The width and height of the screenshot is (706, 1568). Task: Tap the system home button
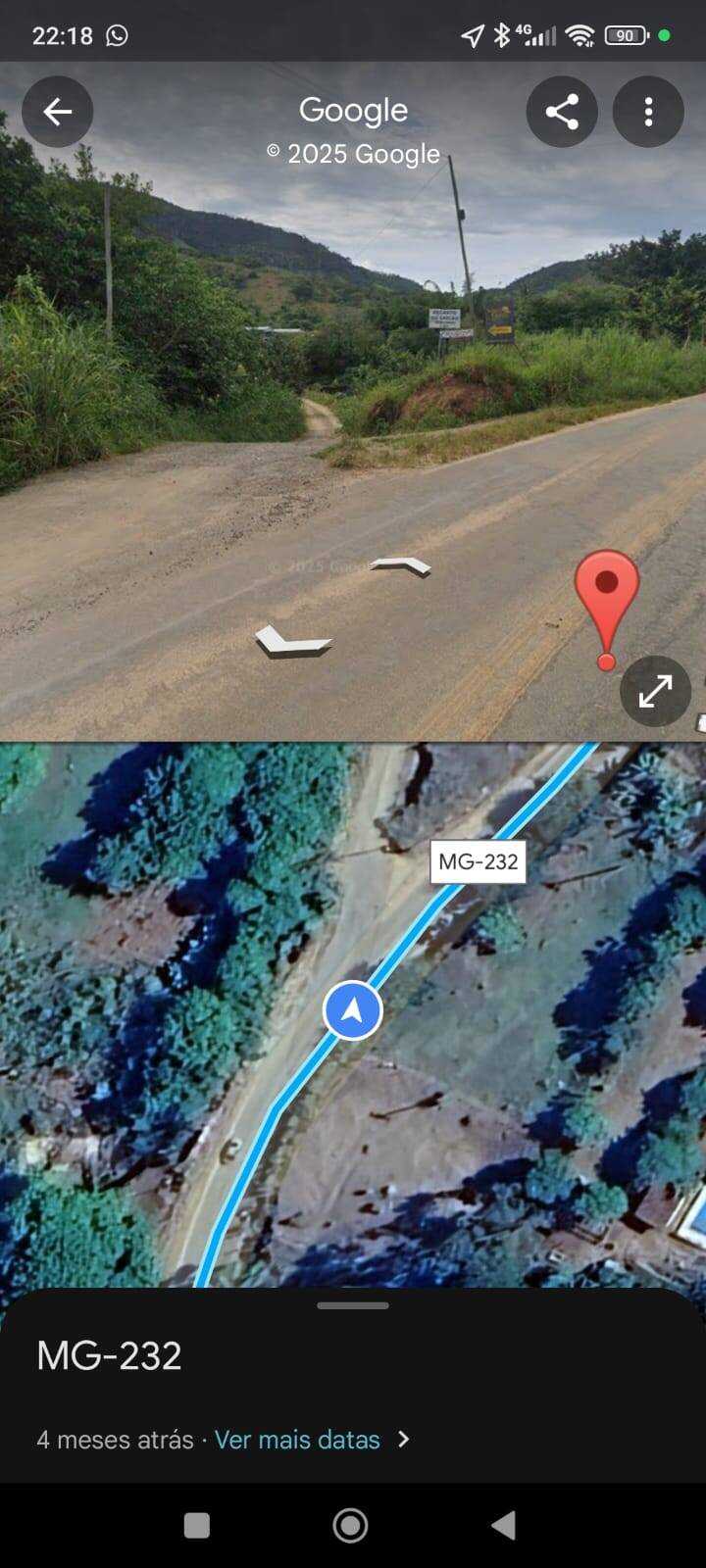351,1525
